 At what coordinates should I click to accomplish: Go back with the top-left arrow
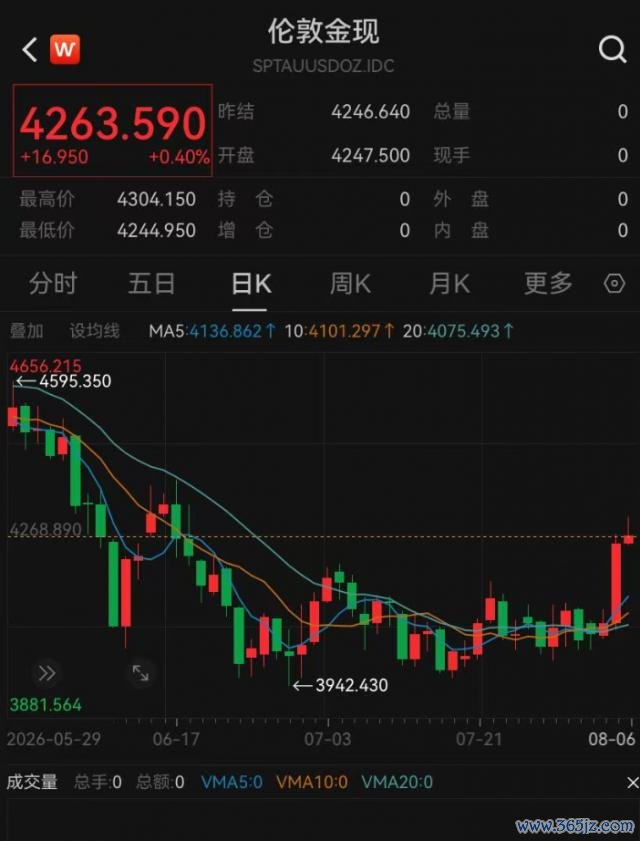(30, 50)
